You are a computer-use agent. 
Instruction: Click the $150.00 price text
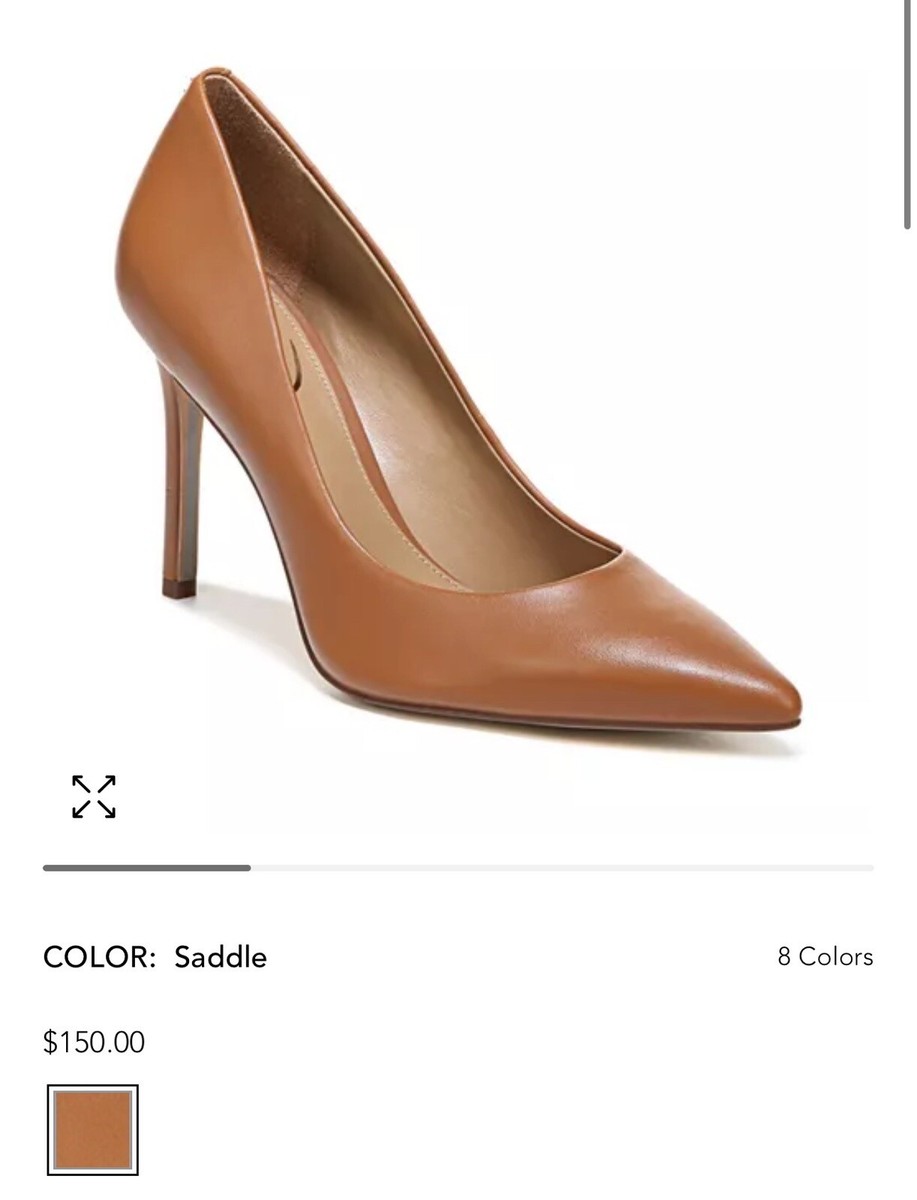(x=93, y=1043)
